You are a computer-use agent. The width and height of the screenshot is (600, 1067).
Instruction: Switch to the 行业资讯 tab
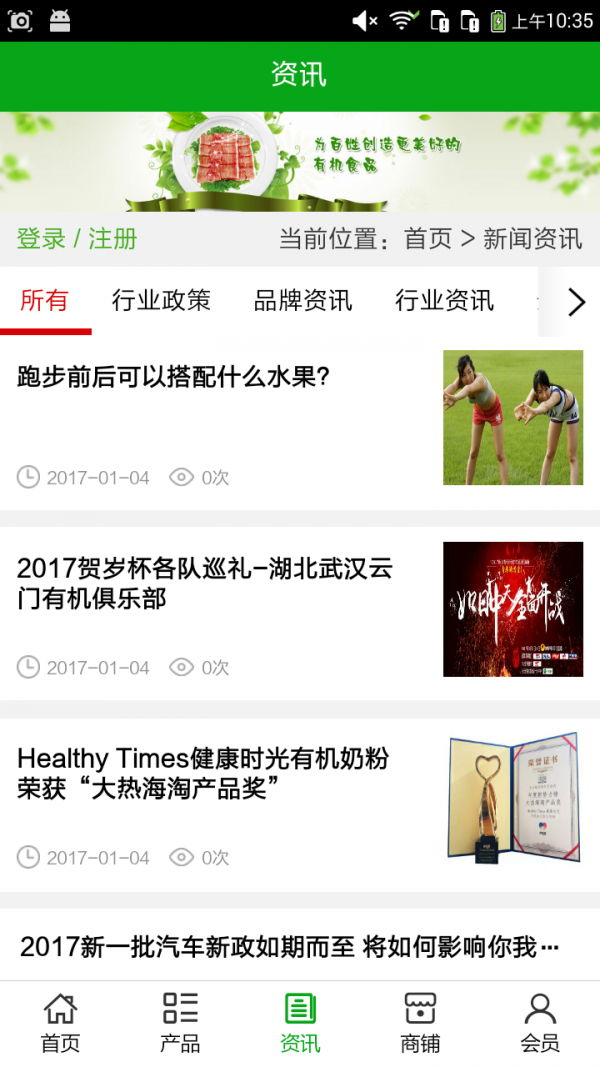(444, 300)
